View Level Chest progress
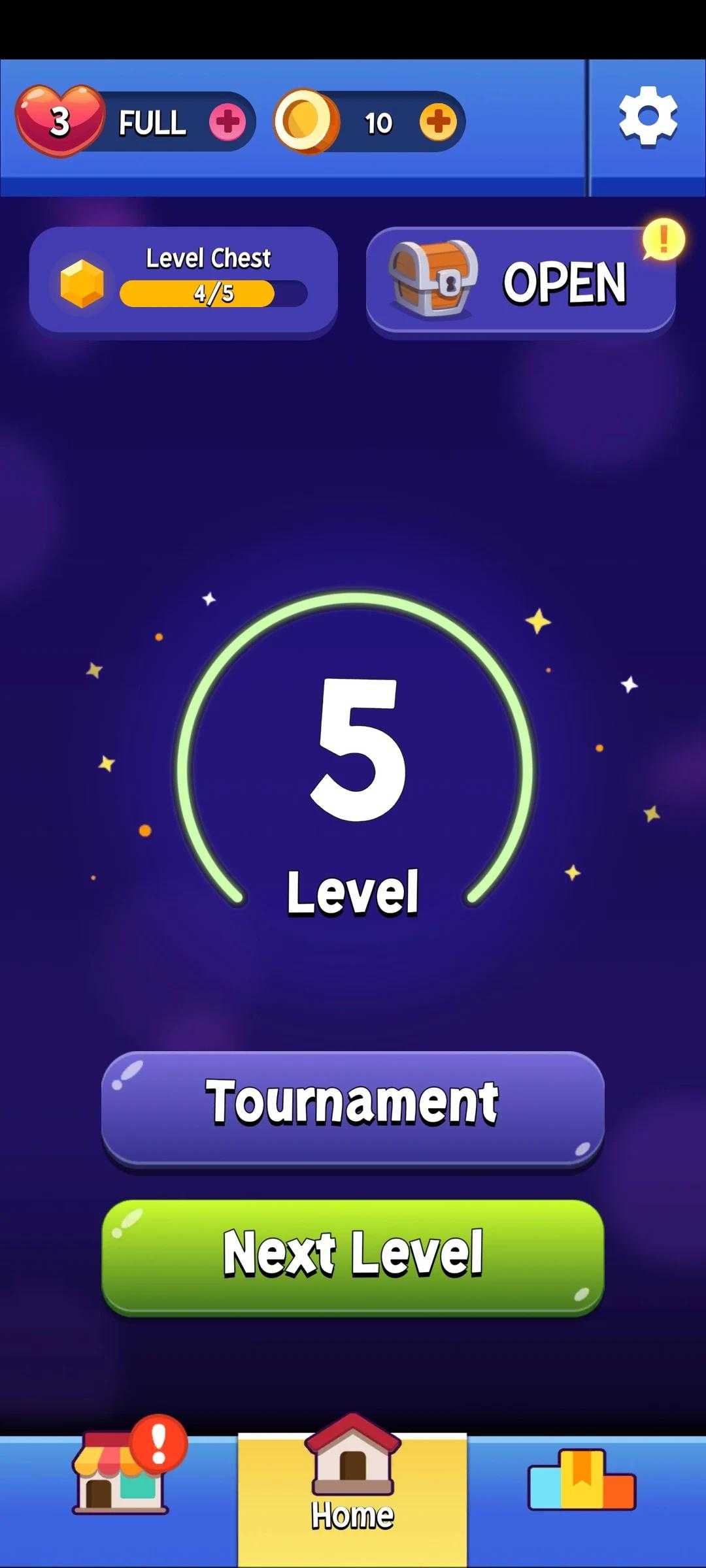Viewport: 706px width, 1568px height. (x=184, y=281)
